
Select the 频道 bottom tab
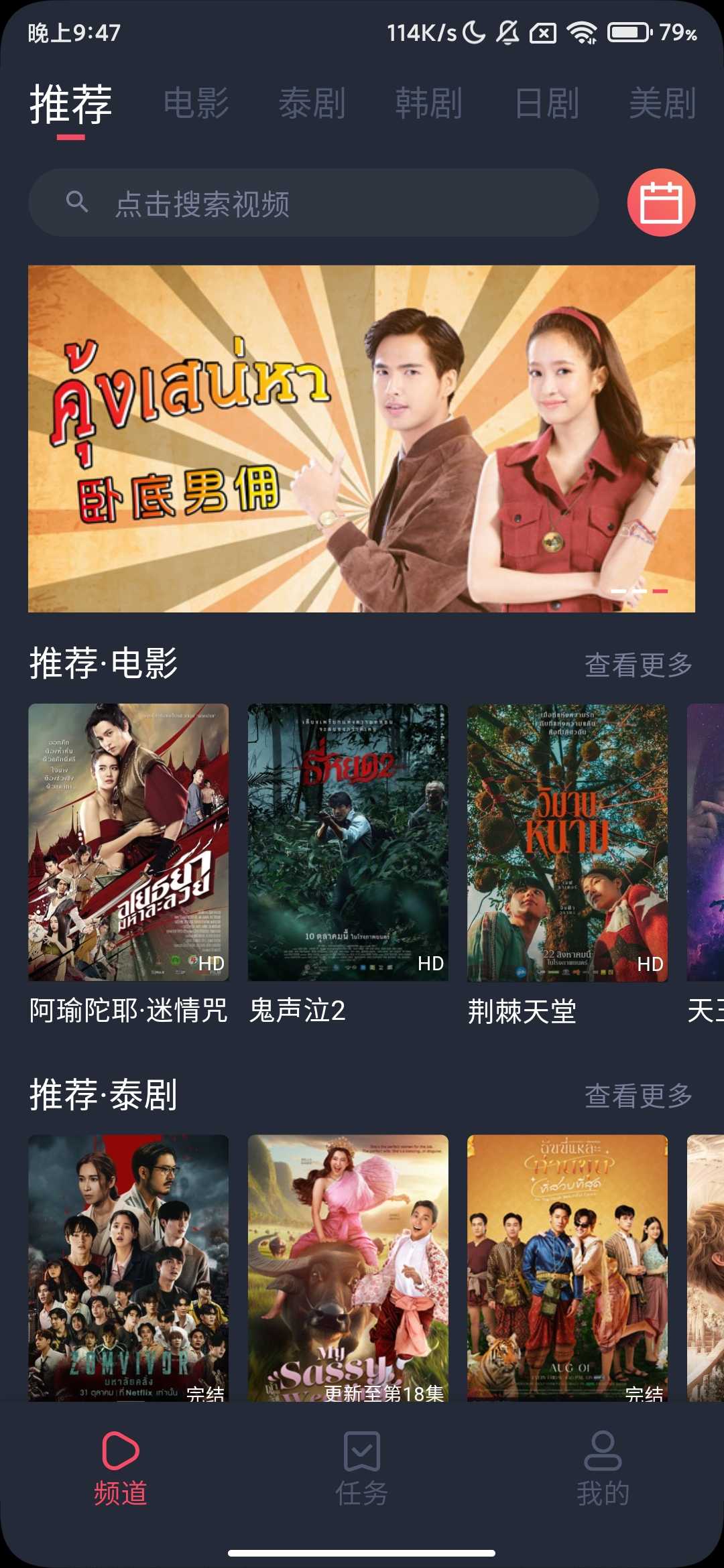pyautogui.click(x=121, y=1469)
